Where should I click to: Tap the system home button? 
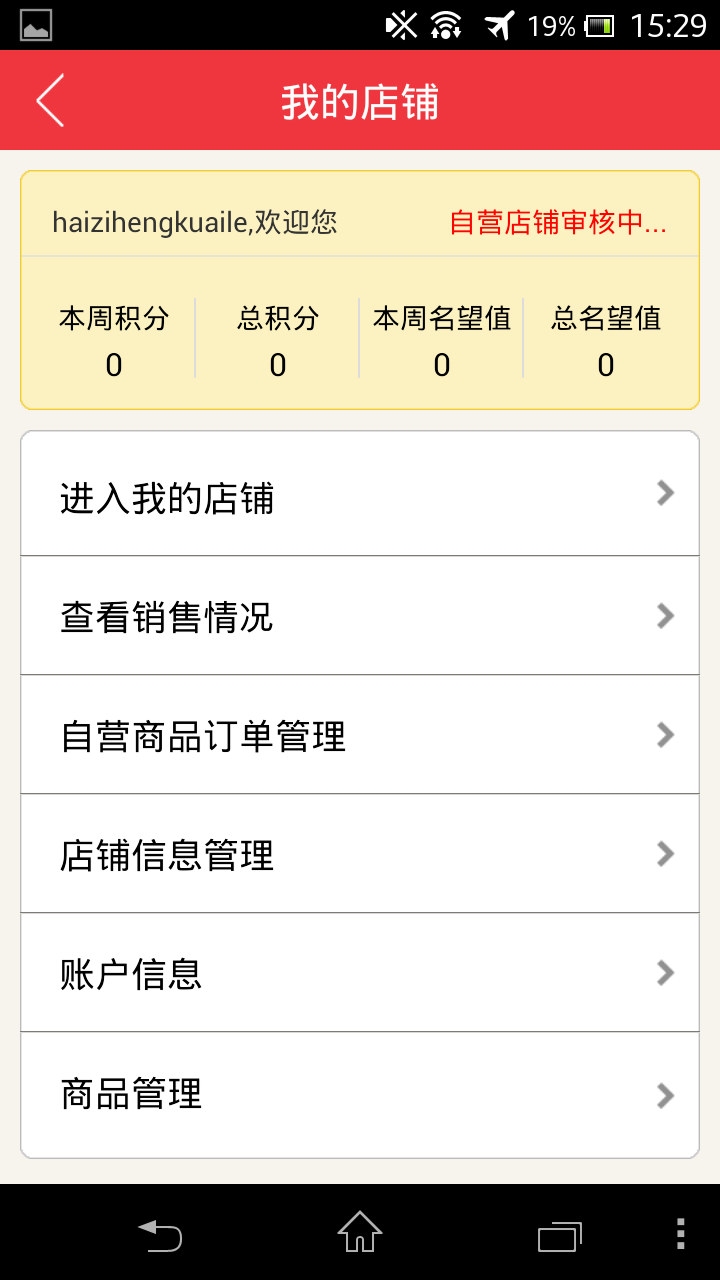click(x=360, y=1232)
